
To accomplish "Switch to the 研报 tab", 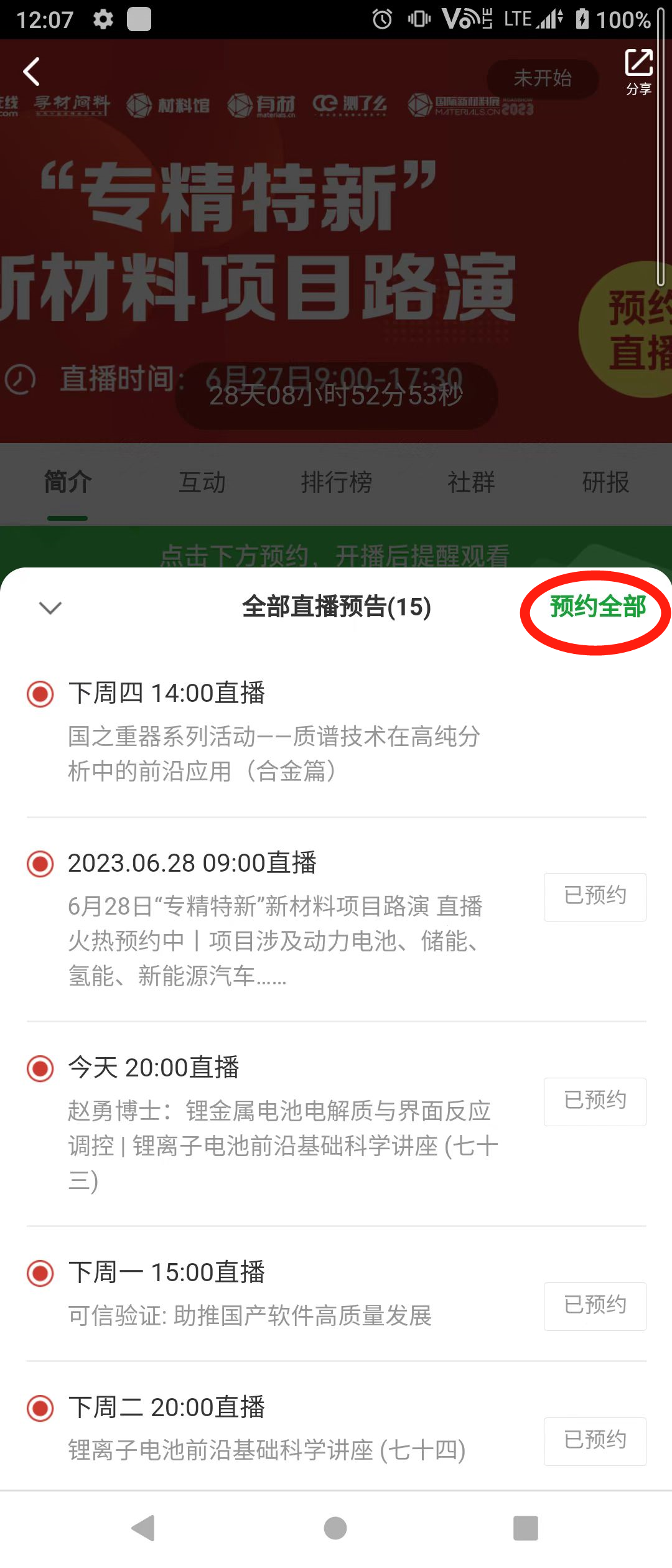I will pos(605,482).
